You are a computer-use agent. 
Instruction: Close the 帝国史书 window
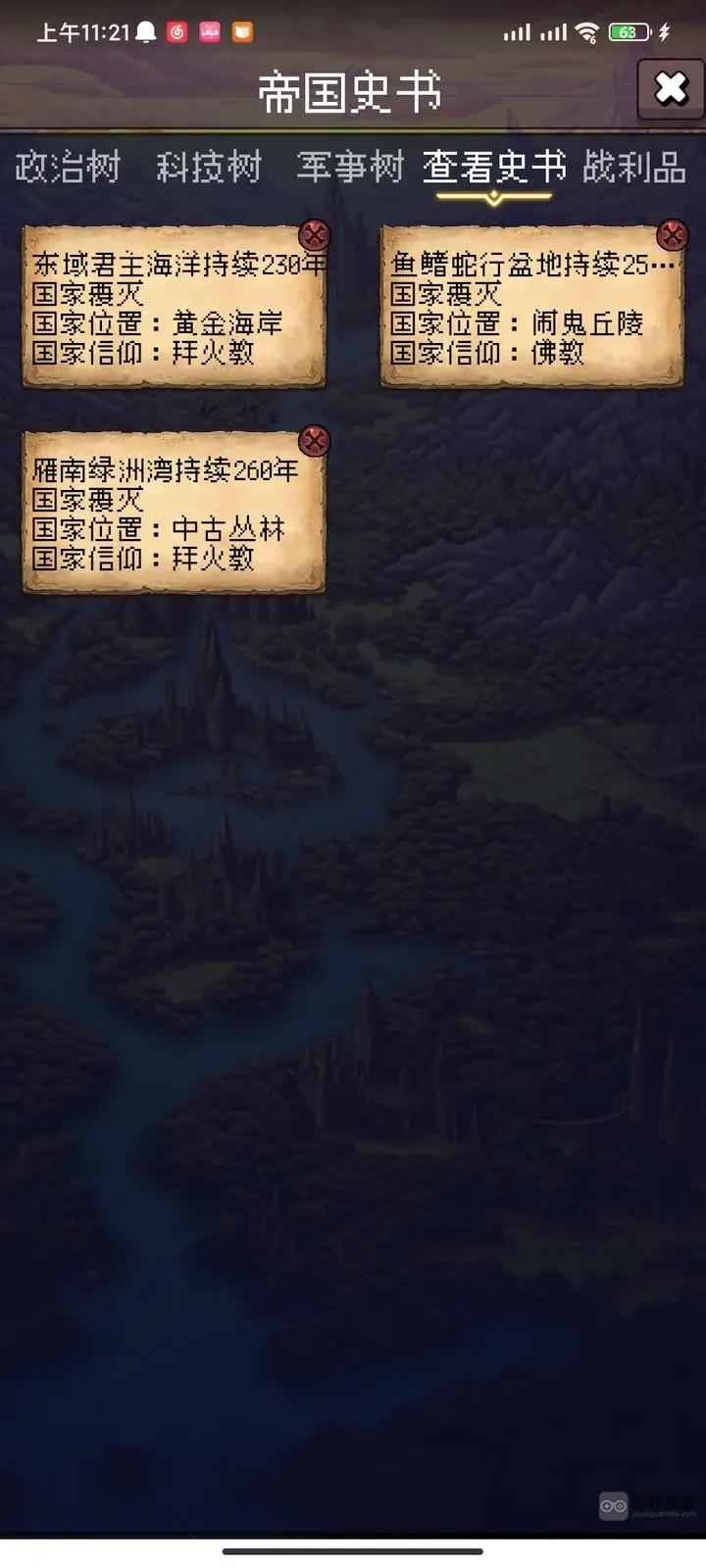[671, 89]
